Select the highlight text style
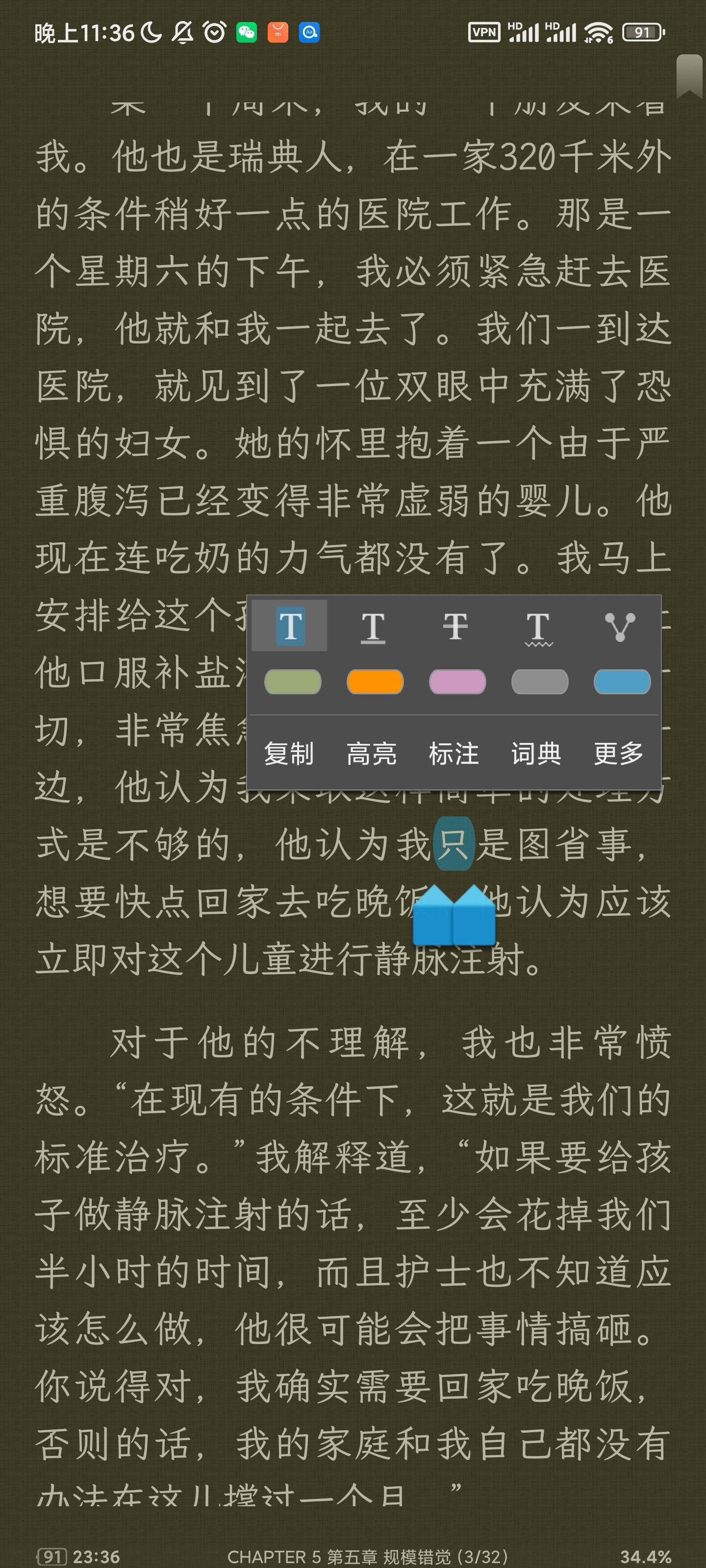This screenshot has width=706, height=1568. point(290,626)
